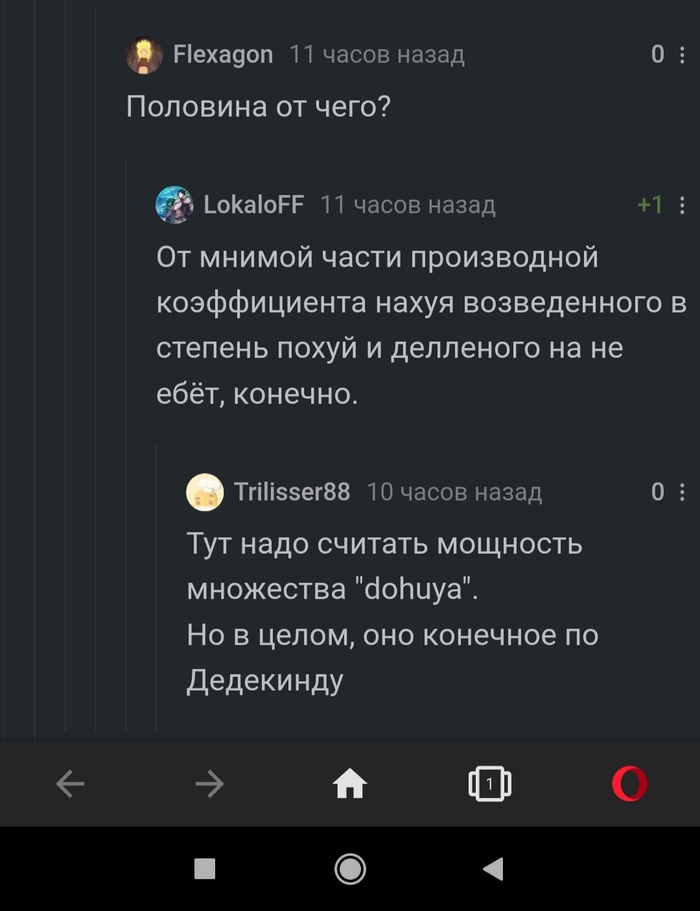Open the tab switcher showing 1 tab

click(x=490, y=784)
